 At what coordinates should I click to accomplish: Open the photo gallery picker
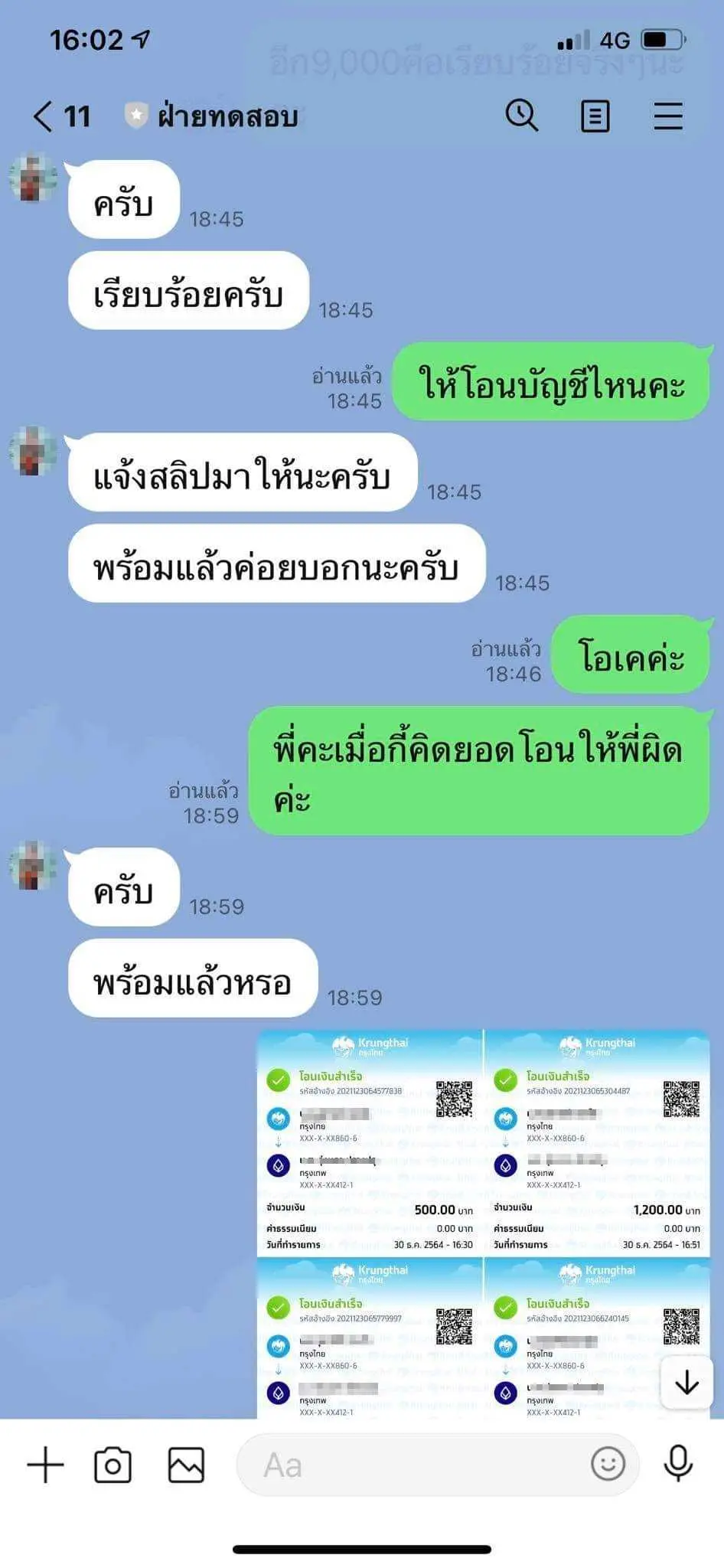coord(186,1465)
